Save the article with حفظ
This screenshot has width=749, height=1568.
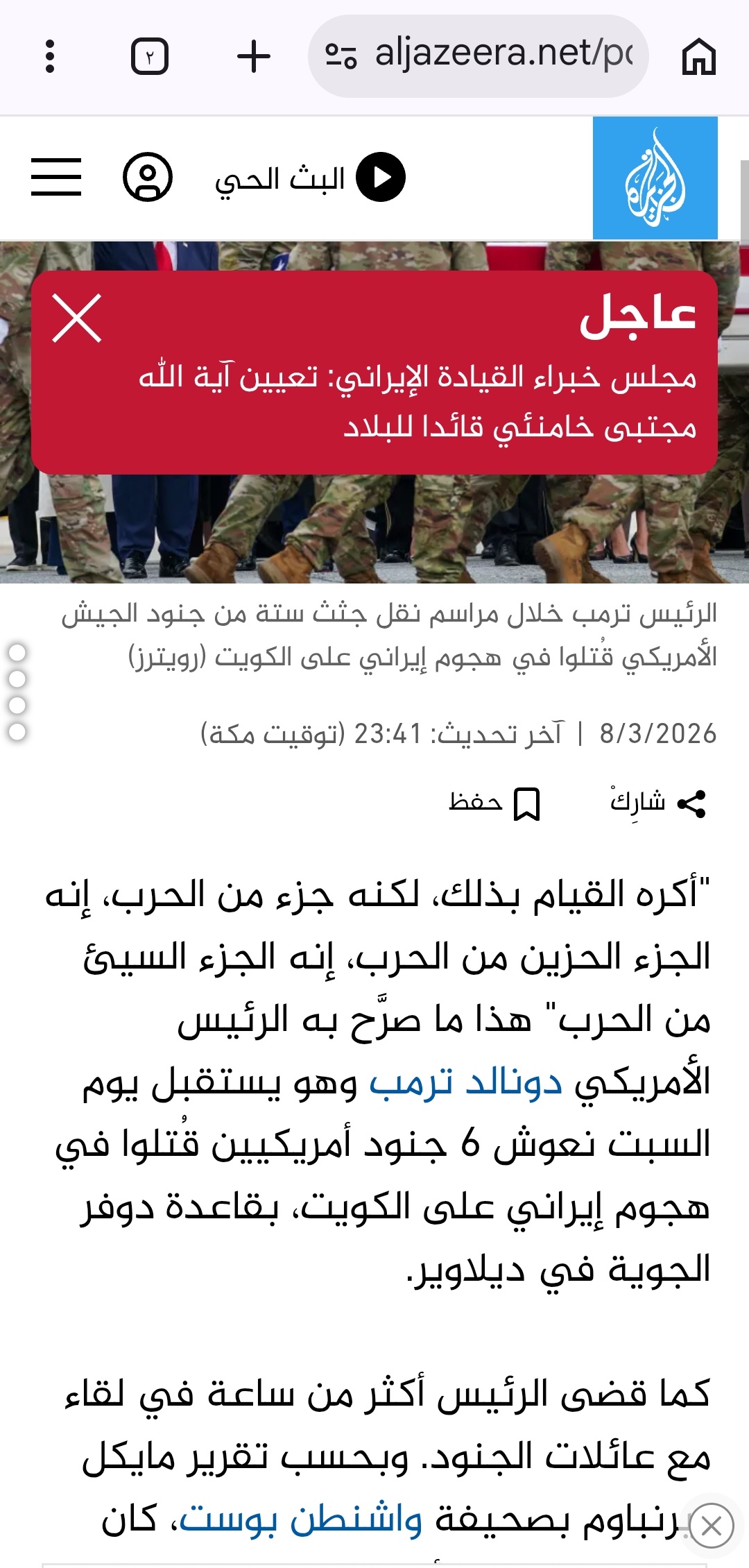point(494,803)
